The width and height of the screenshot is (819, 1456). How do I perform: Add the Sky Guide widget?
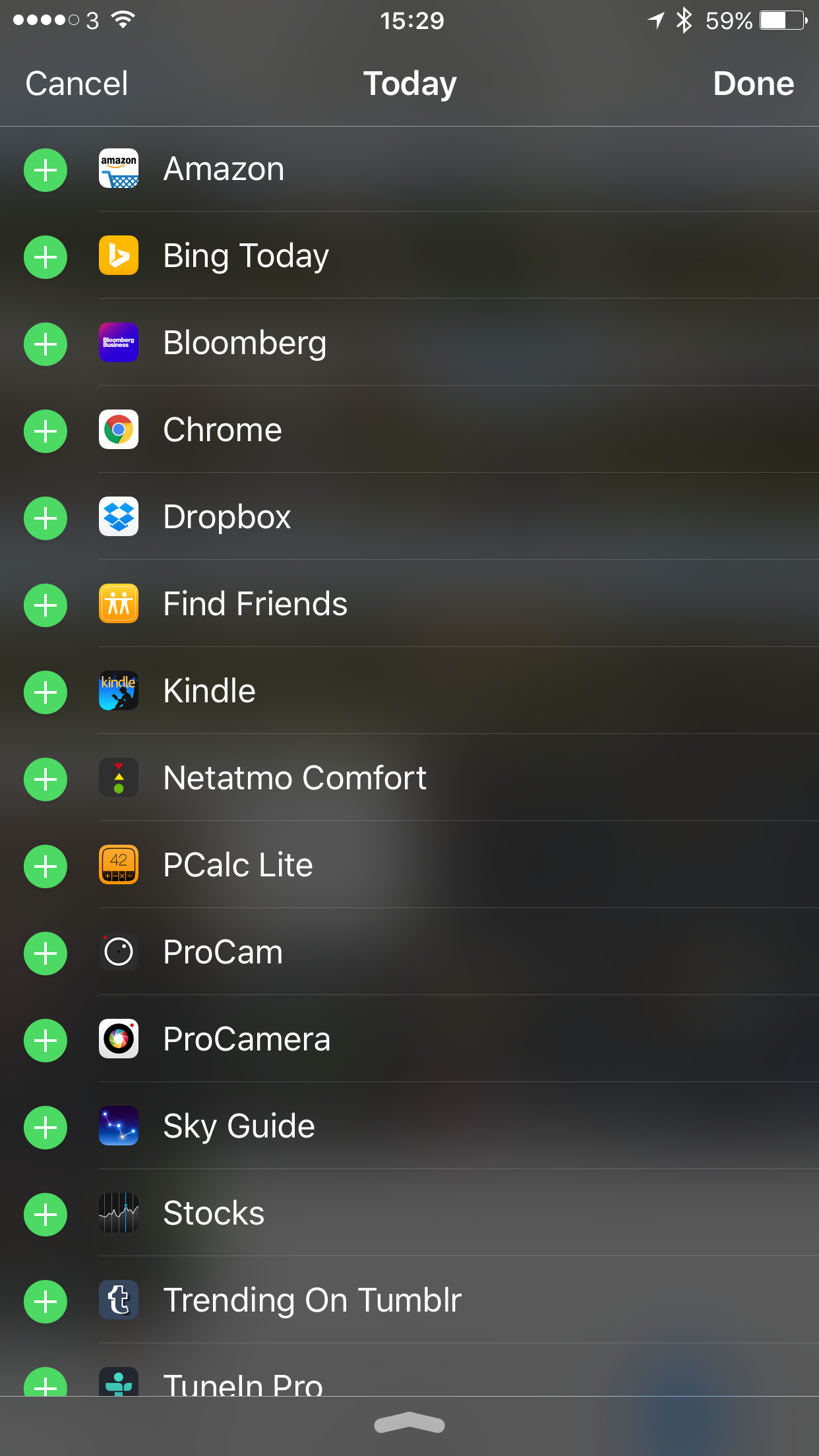[45, 1128]
